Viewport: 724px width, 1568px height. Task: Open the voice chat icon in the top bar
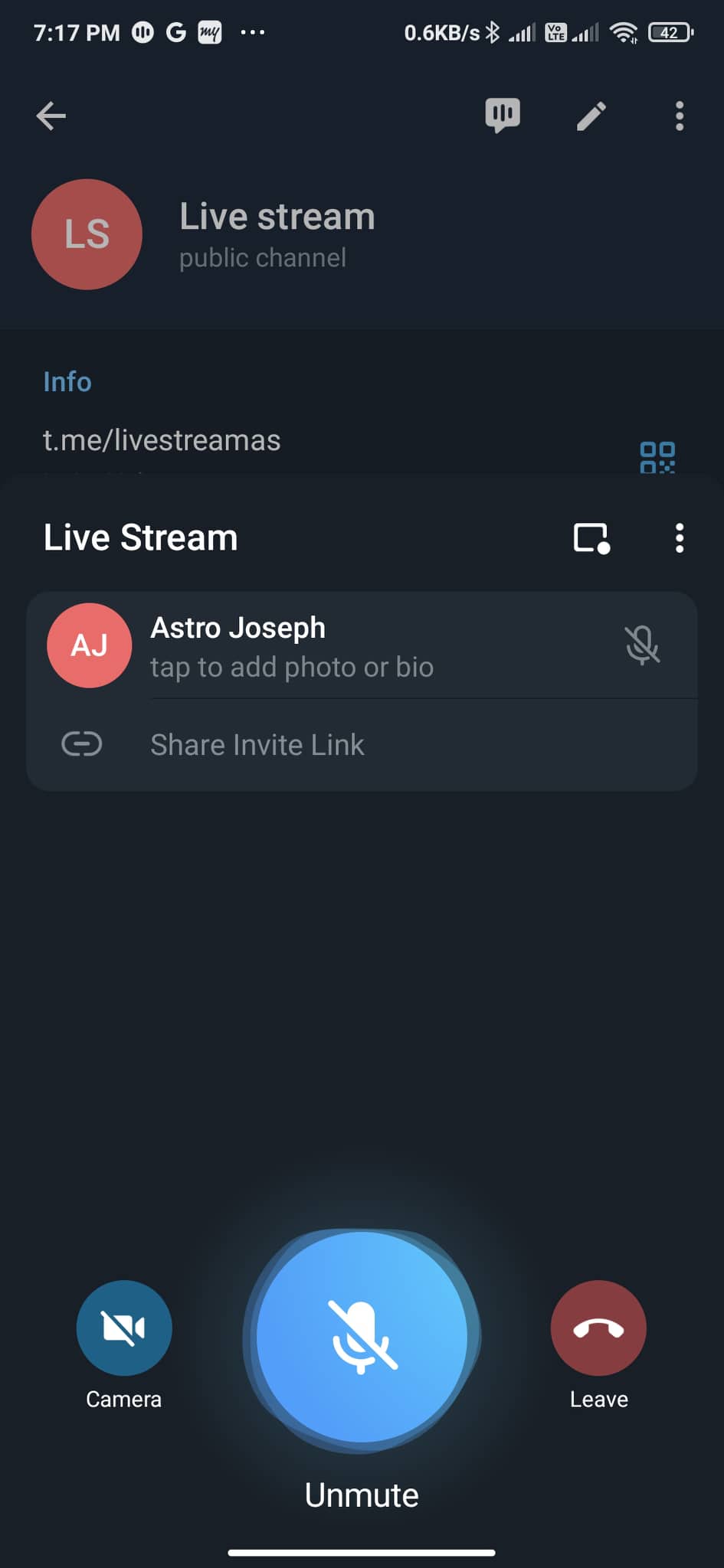[x=503, y=116]
